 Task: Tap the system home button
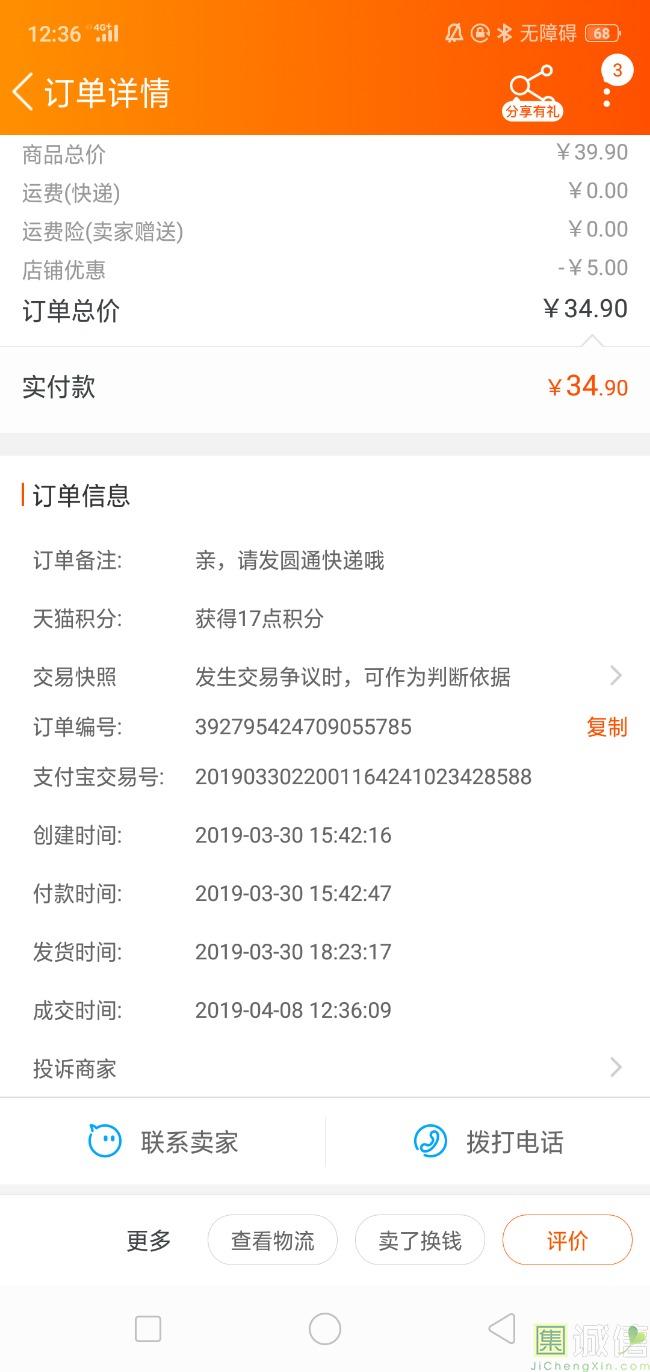[x=325, y=1329]
